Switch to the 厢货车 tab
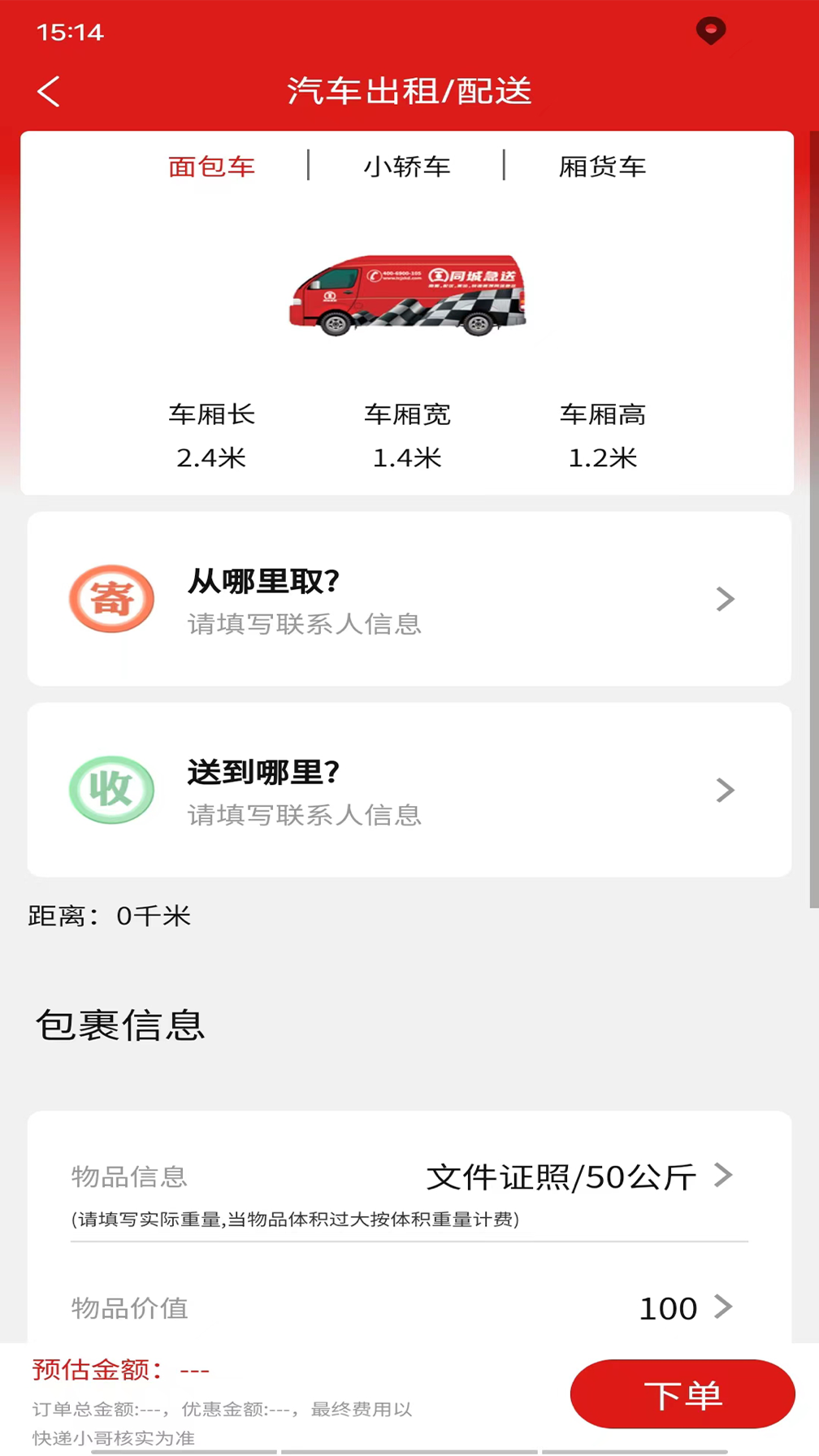Screen dimensions: 819x1456 click(602, 167)
